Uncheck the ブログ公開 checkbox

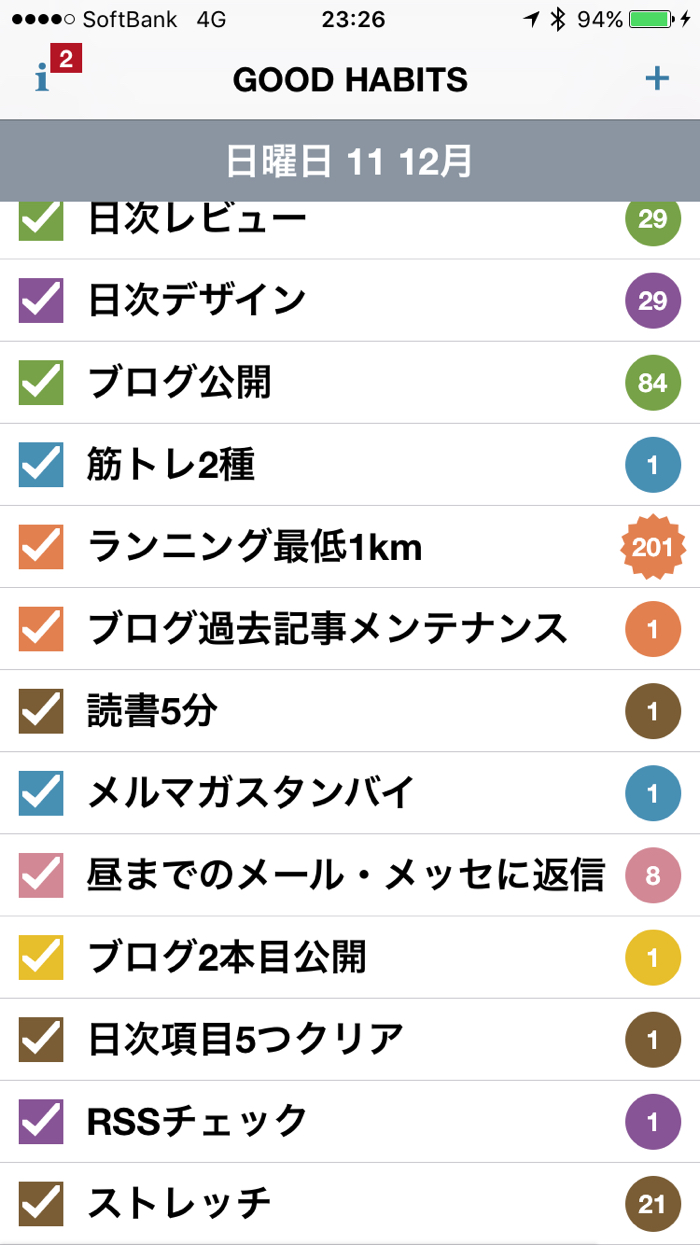pyautogui.click(x=41, y=383)
